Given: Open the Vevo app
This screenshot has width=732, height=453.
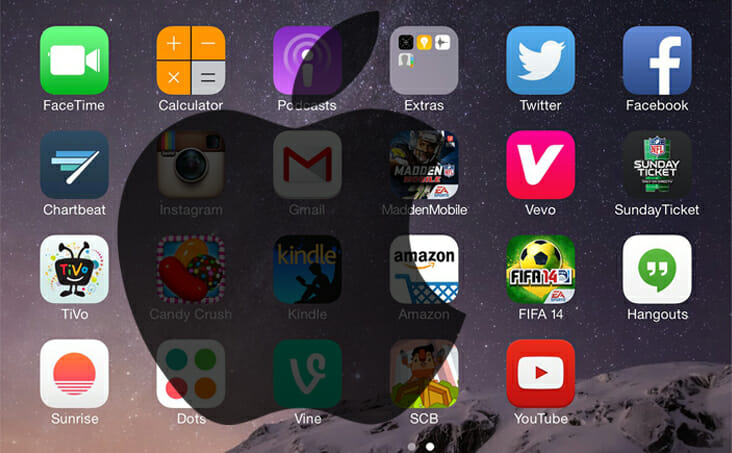Looking at the screenshot, I should [540, 165].
